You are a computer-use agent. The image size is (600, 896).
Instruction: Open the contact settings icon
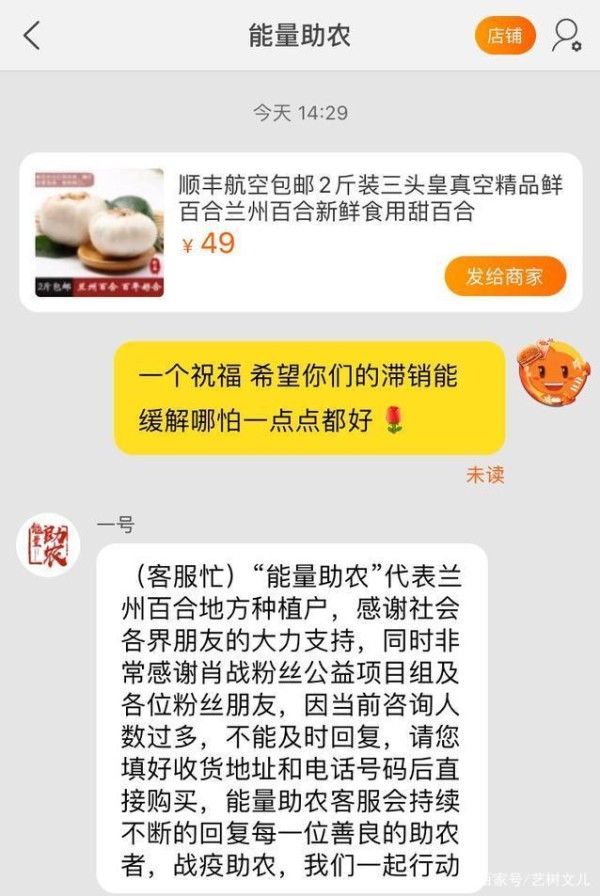565,36
